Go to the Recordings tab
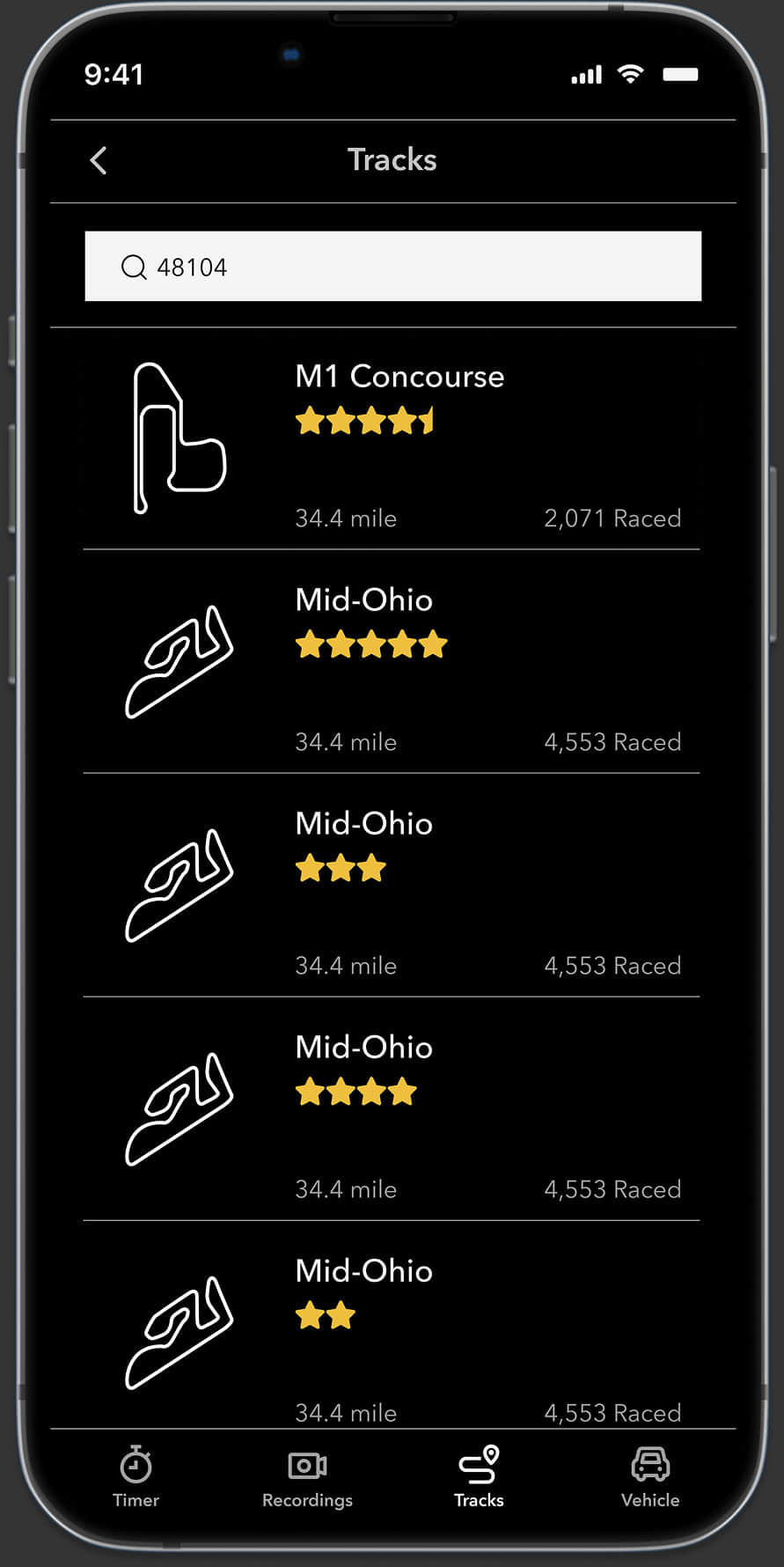 click(x=307, y=1476)
